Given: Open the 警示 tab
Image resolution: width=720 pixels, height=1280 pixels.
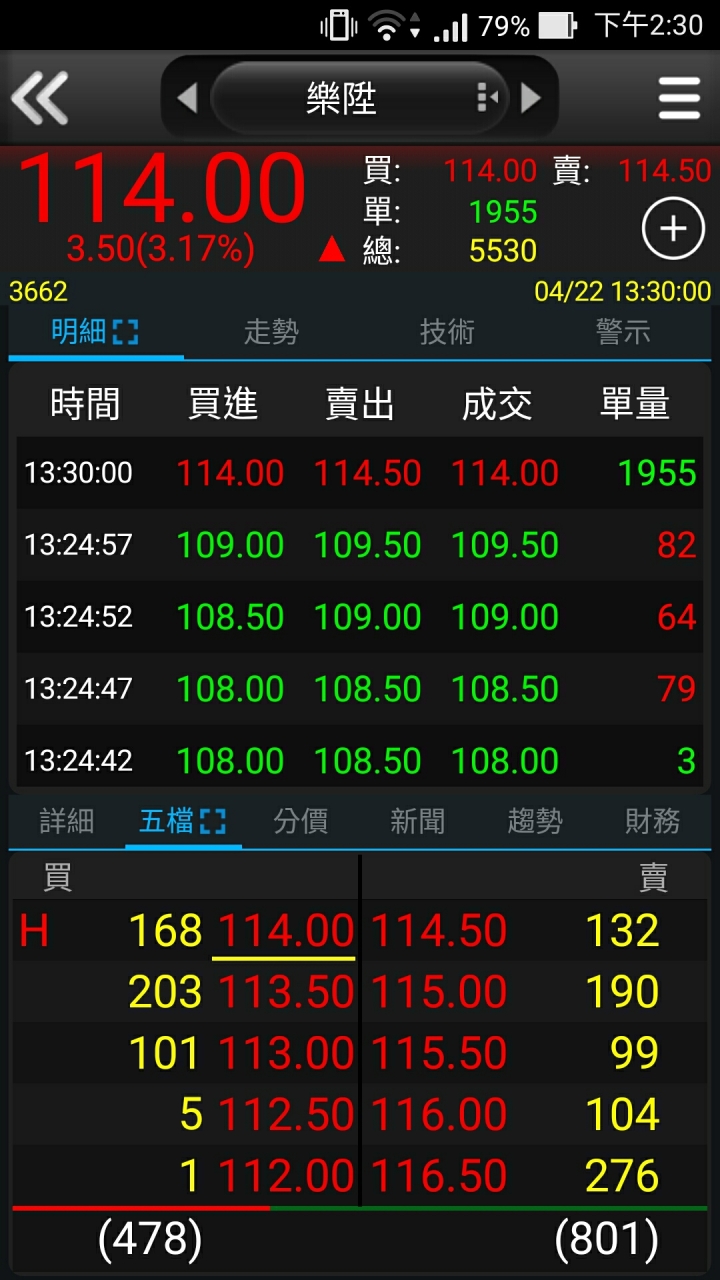Looking at the screenshot, I should [623, 332].
